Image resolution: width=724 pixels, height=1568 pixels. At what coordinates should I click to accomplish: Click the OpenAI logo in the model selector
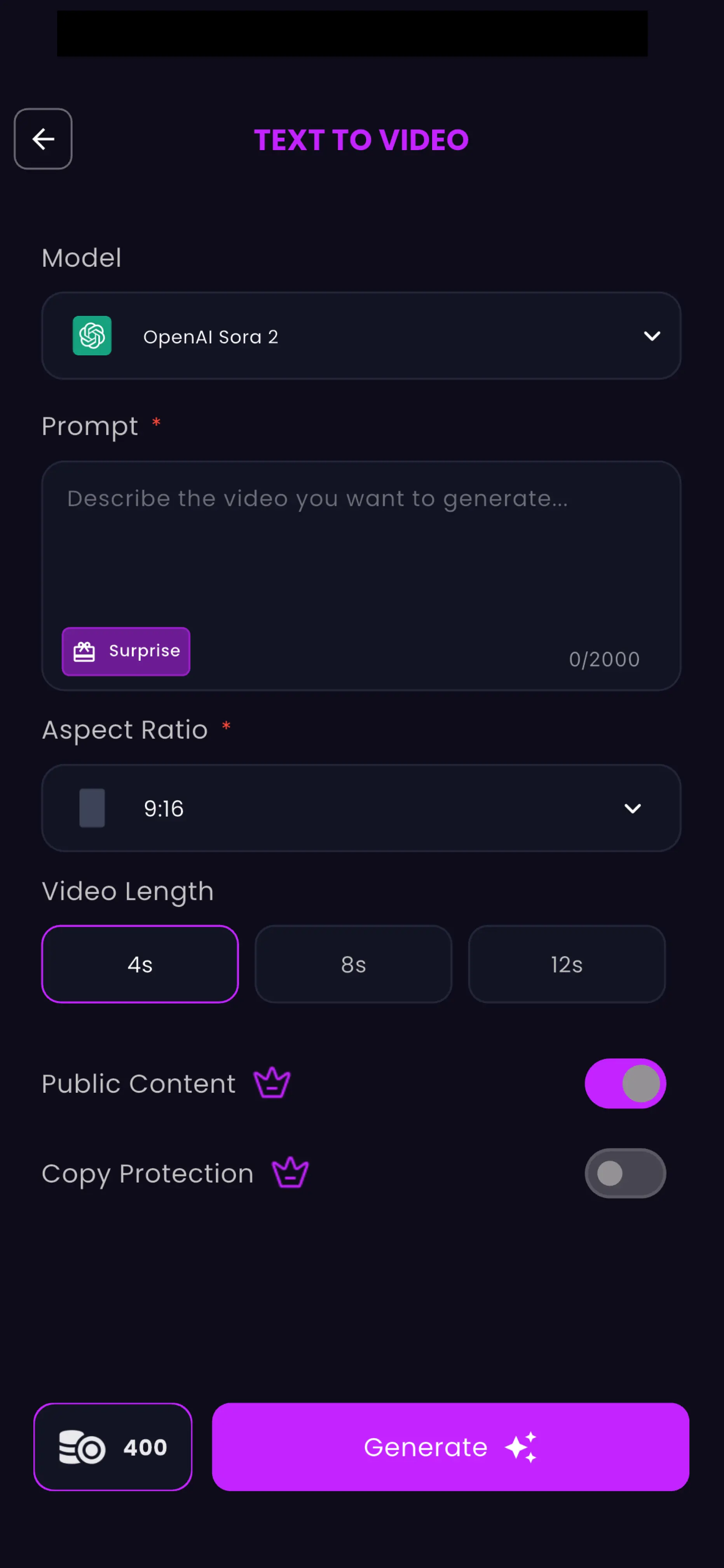point(92,335)
